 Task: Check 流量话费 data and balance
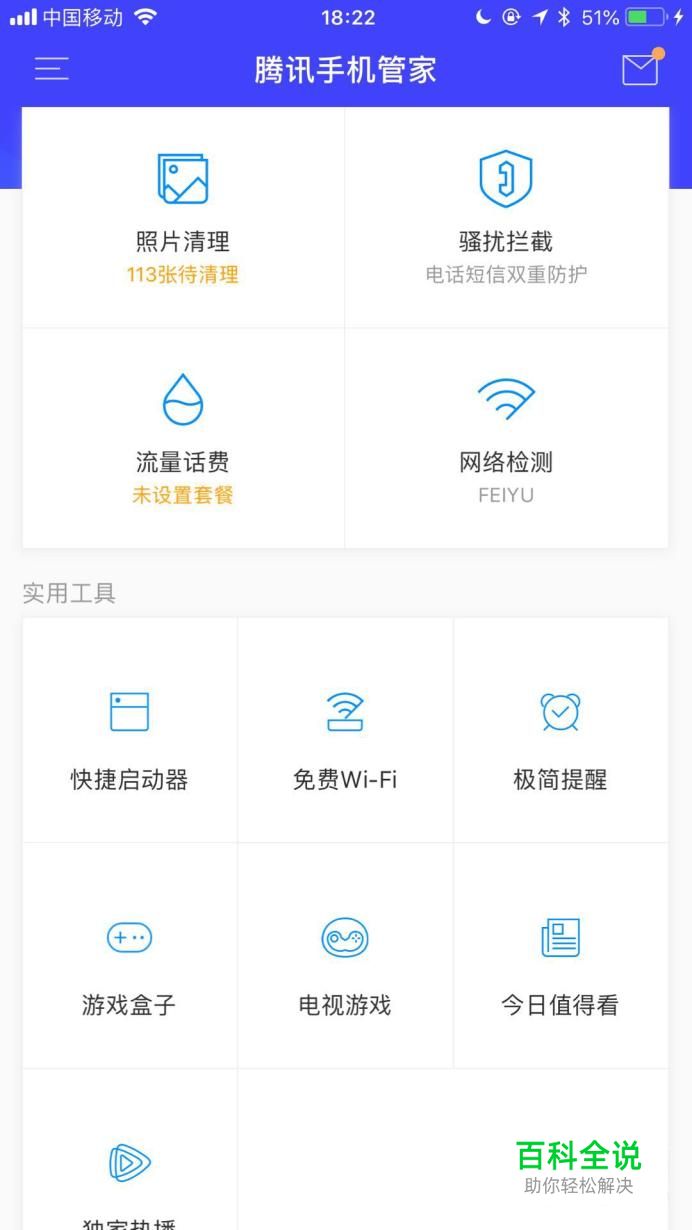[x=183, y=438]
